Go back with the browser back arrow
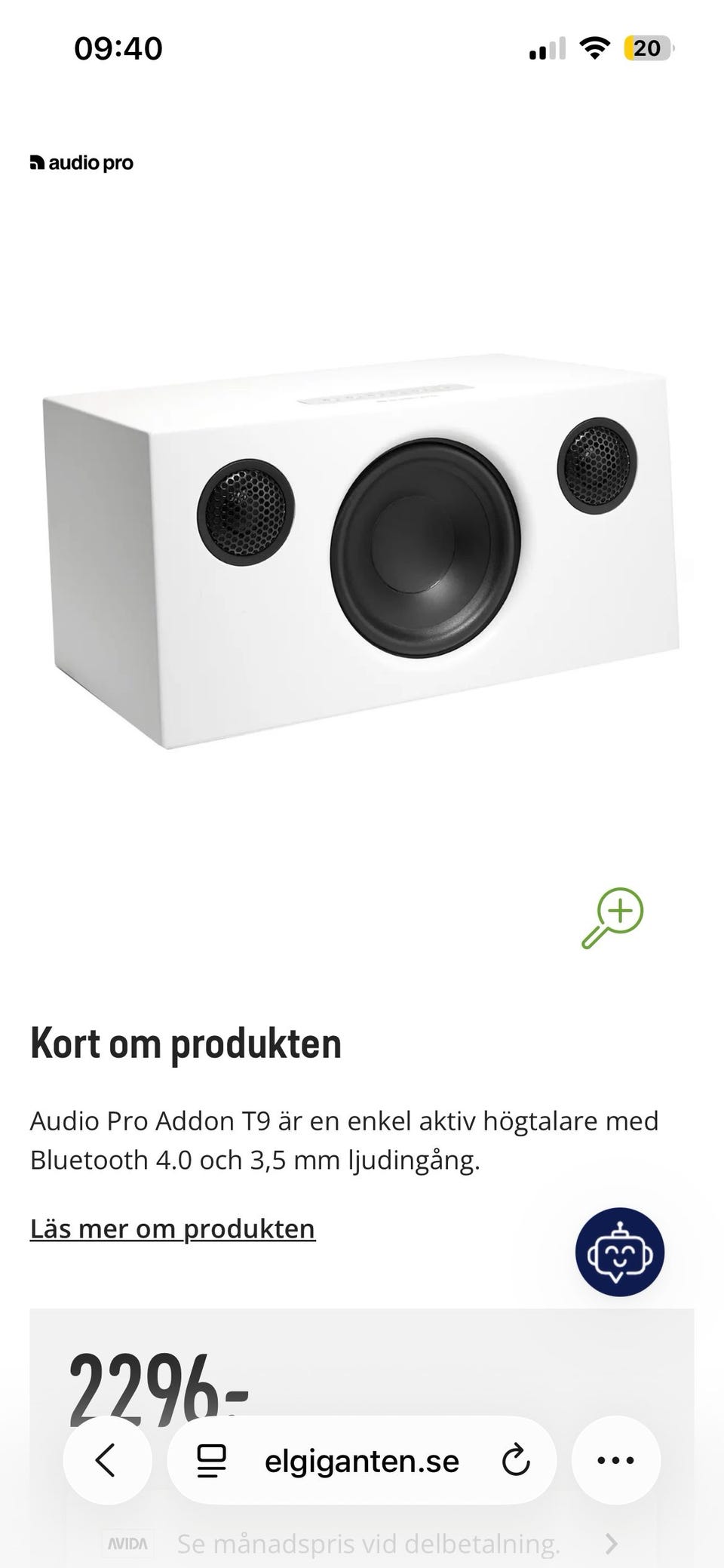This screenshot has width=724, height=1568. [x=108, y=1460]
